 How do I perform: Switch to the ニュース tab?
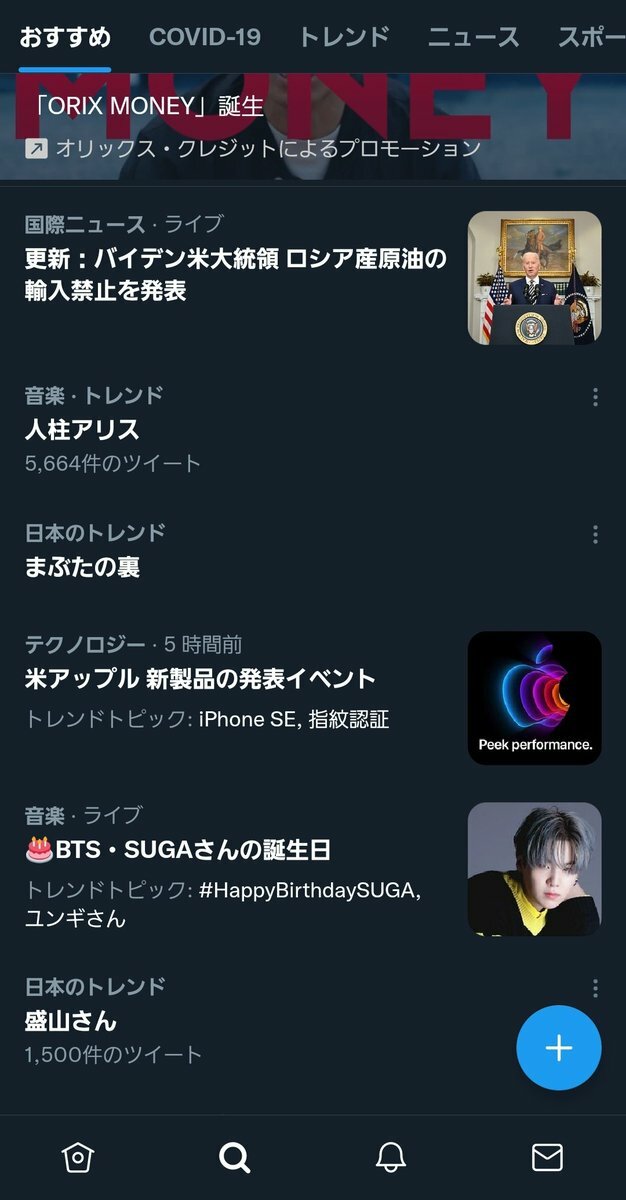(474, 37)
